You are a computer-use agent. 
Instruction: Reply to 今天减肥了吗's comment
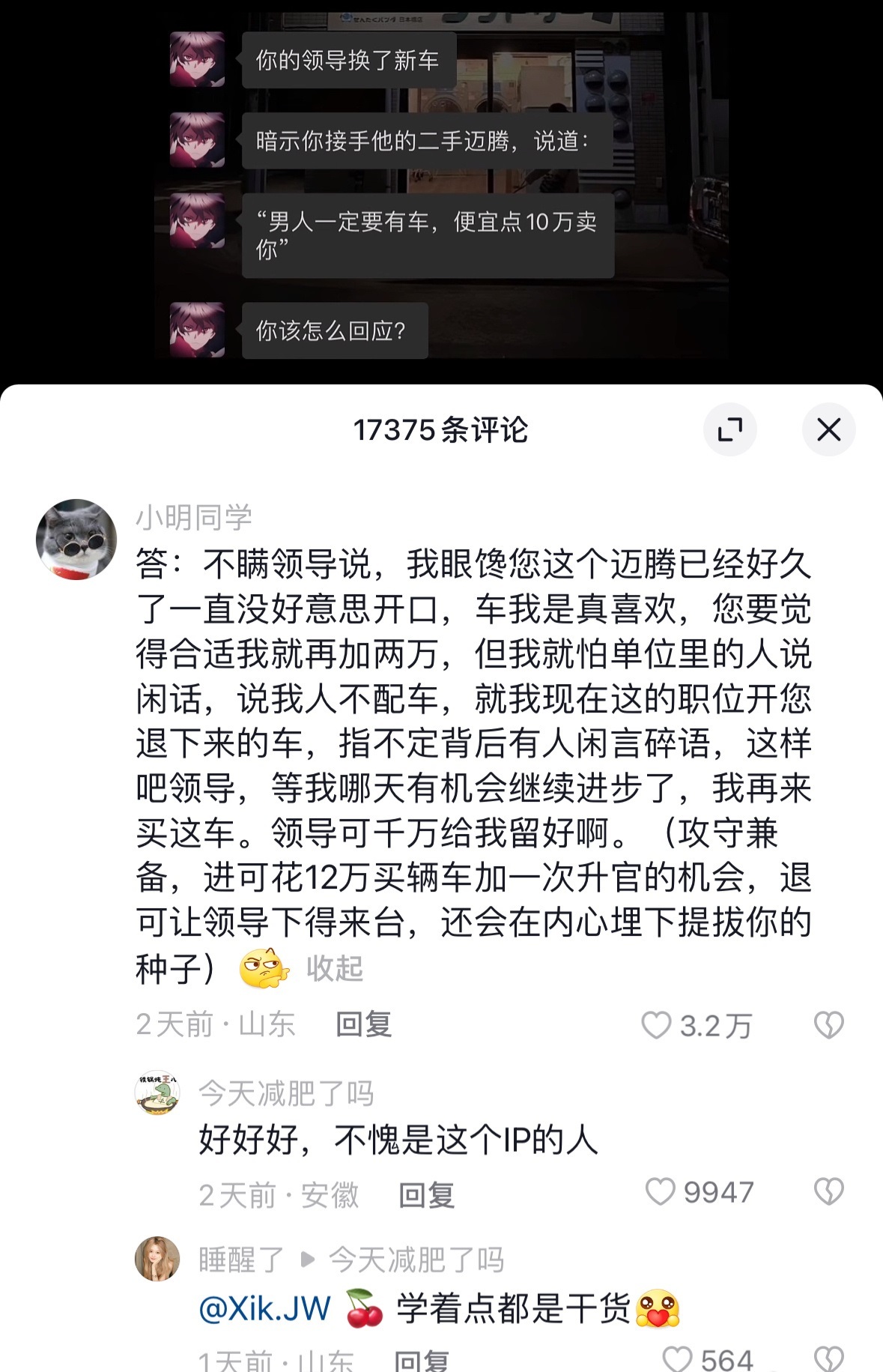[x=426, y=1195]
